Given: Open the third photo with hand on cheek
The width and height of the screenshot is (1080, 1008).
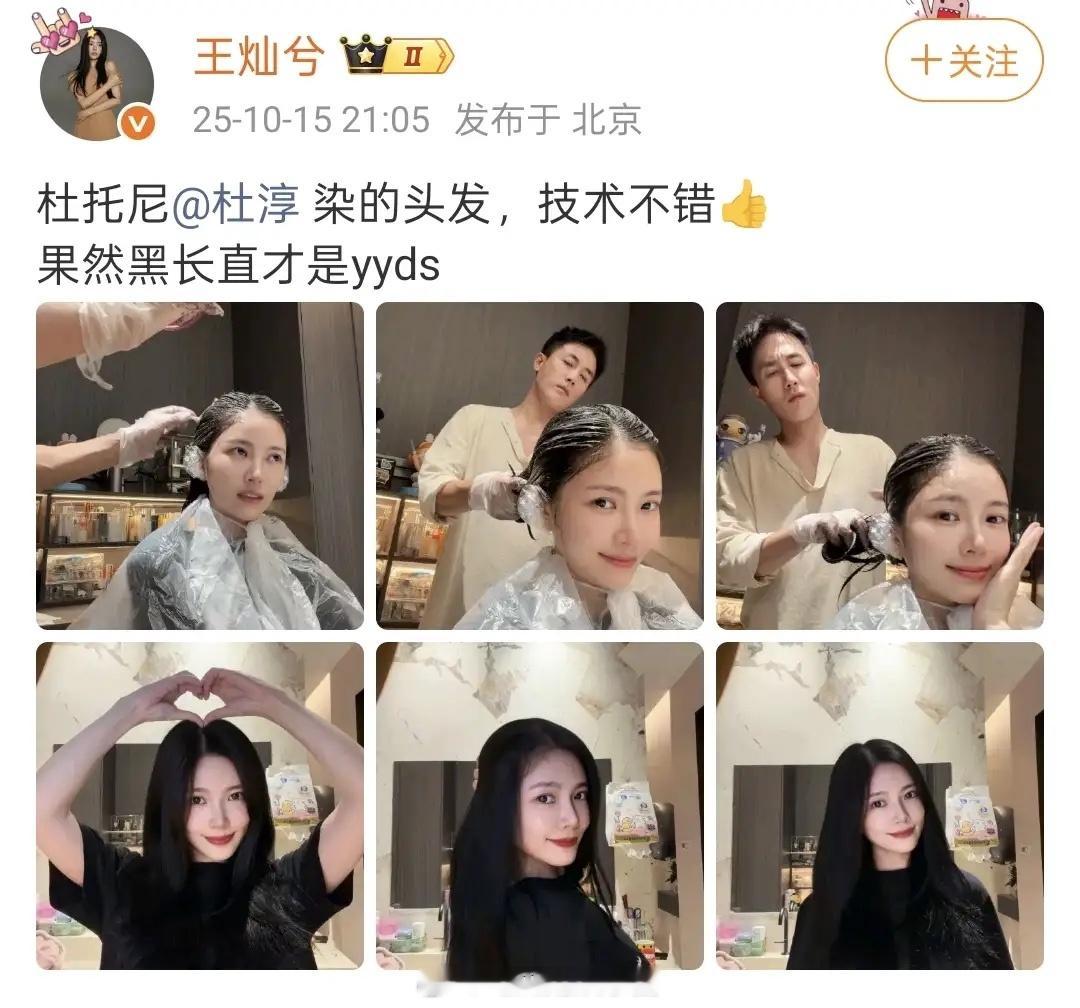Looking at the screenshot, I should [x=880, y=466].
